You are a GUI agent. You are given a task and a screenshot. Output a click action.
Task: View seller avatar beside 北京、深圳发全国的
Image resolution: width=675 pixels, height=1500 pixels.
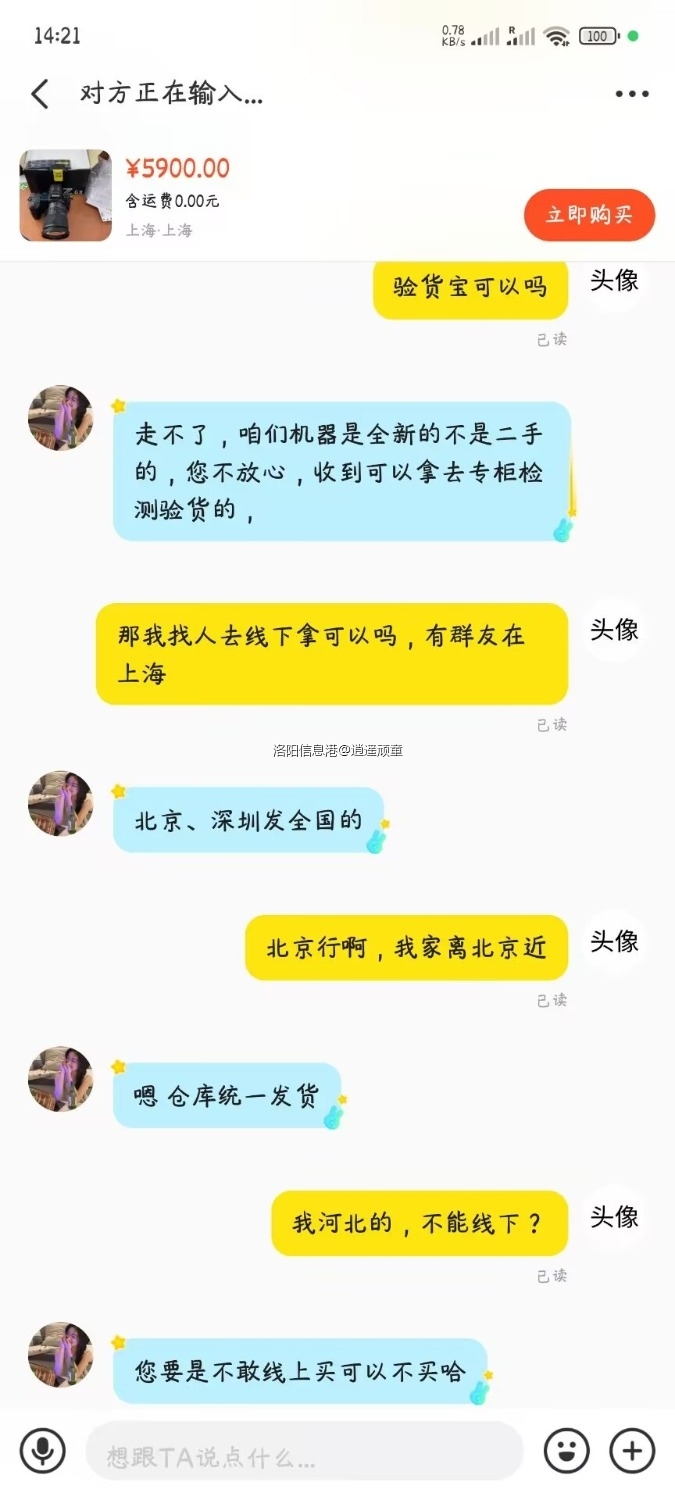(x=61, y=804)
